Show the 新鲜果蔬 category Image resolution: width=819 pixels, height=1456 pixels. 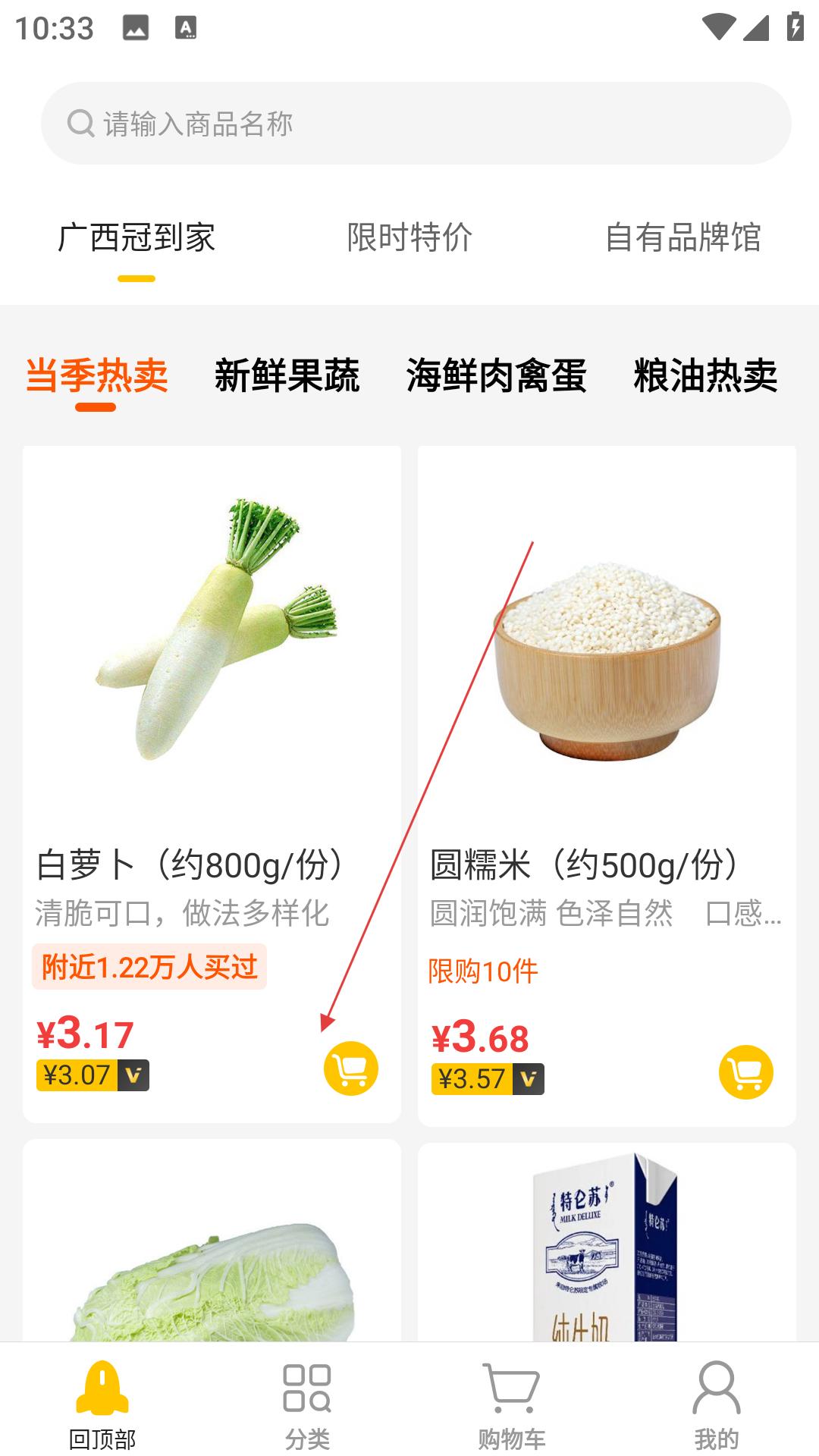(x=287, y=376)
